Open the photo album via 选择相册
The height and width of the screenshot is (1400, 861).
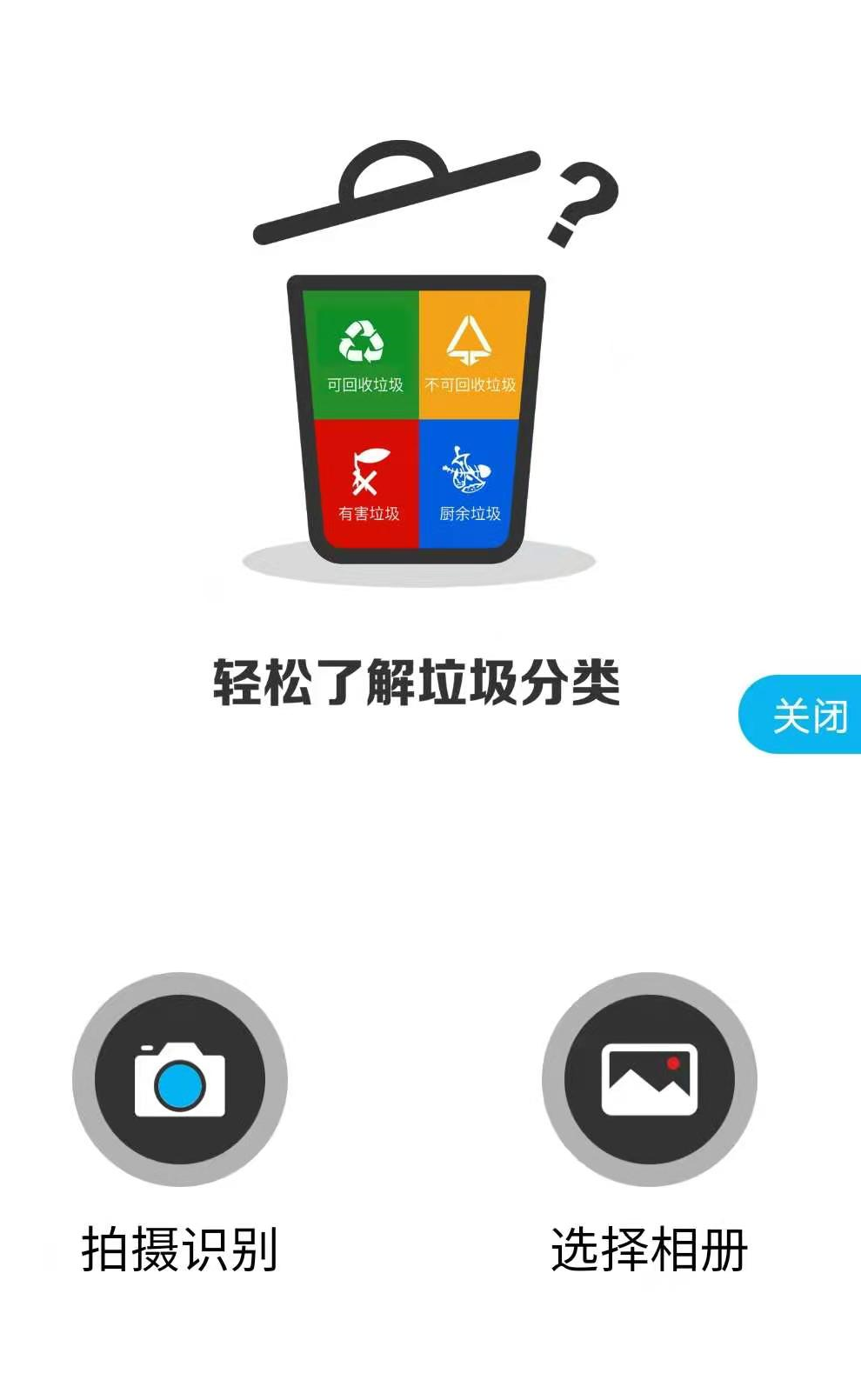point(649,1079)
